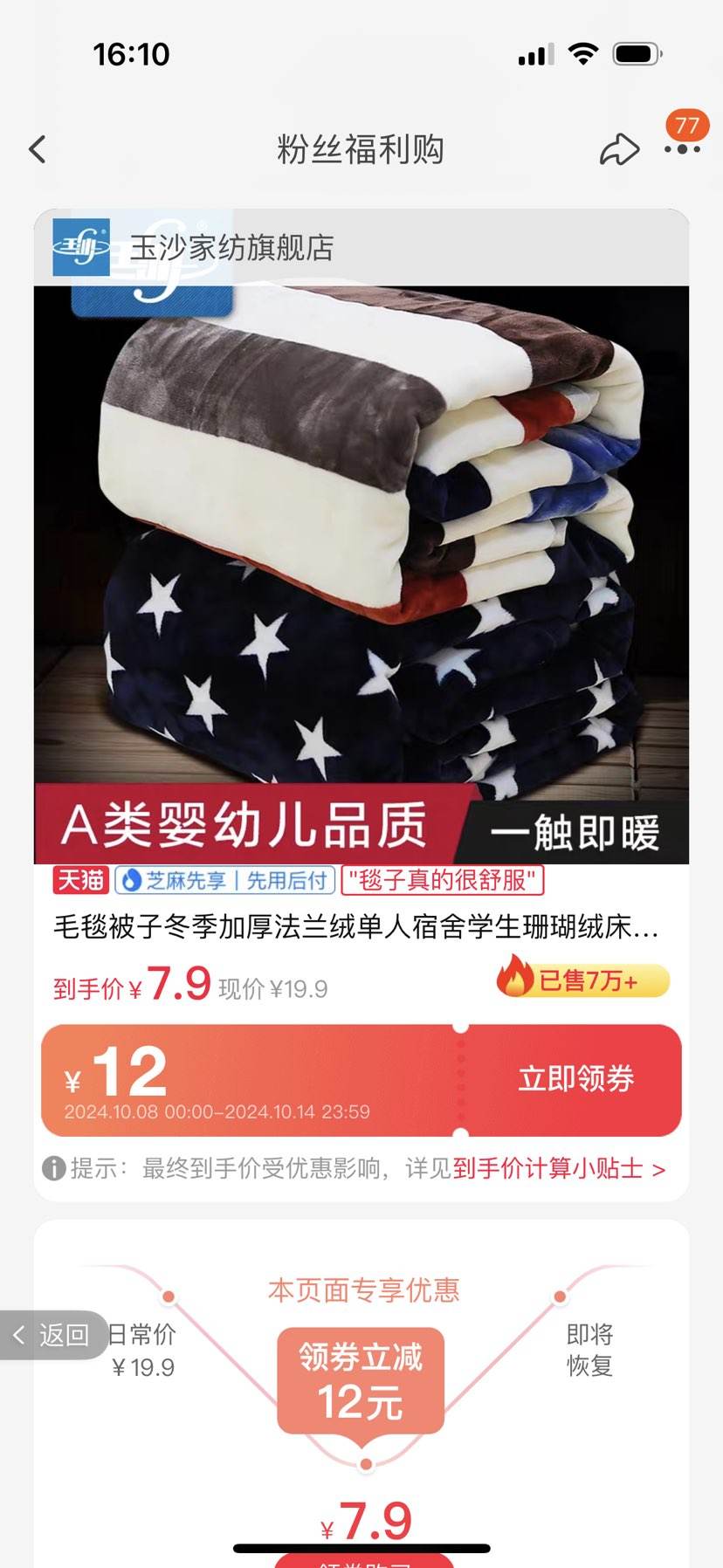Tap the info icon beside the 提示 text
The height and width of the screenshot is (1568, 723).
54,1171
